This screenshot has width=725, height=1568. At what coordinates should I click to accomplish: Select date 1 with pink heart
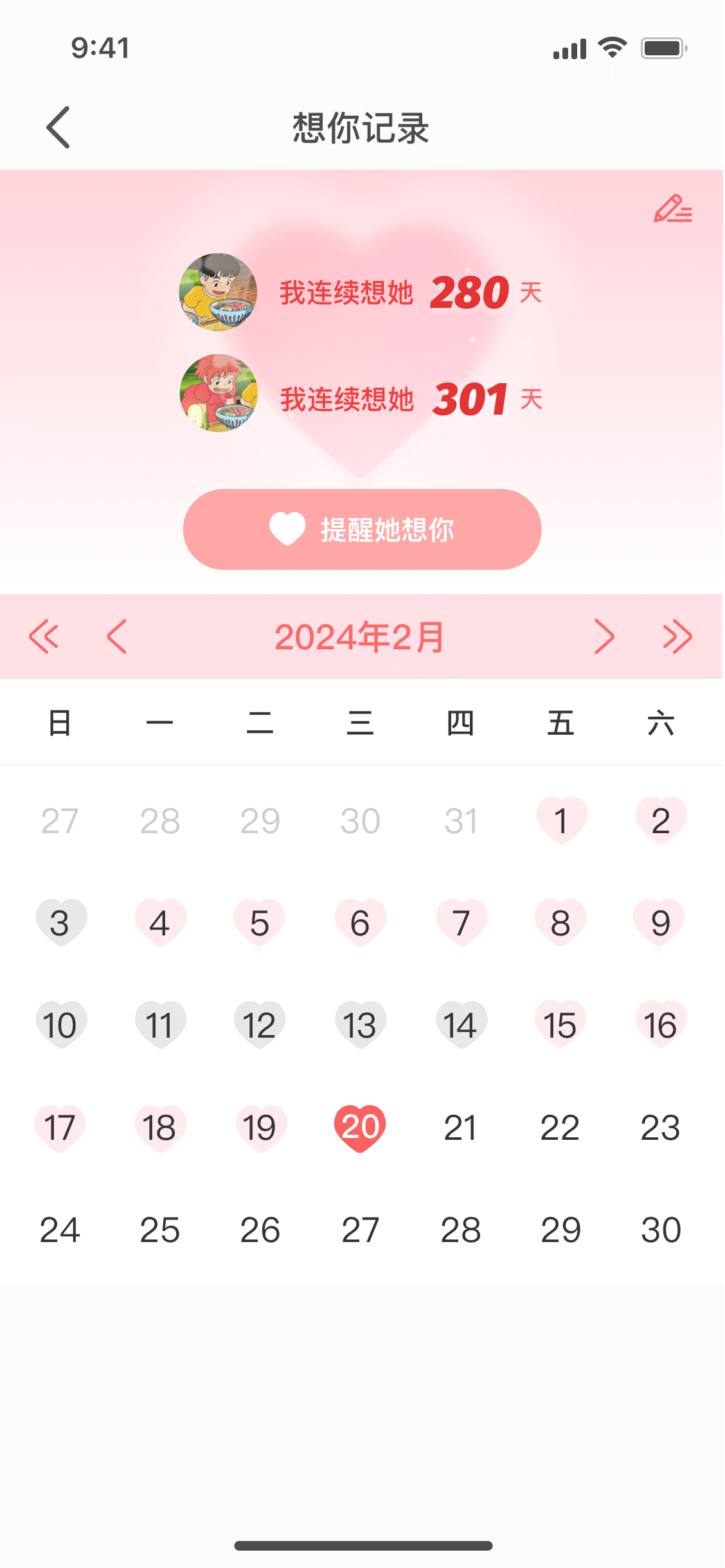561,820
